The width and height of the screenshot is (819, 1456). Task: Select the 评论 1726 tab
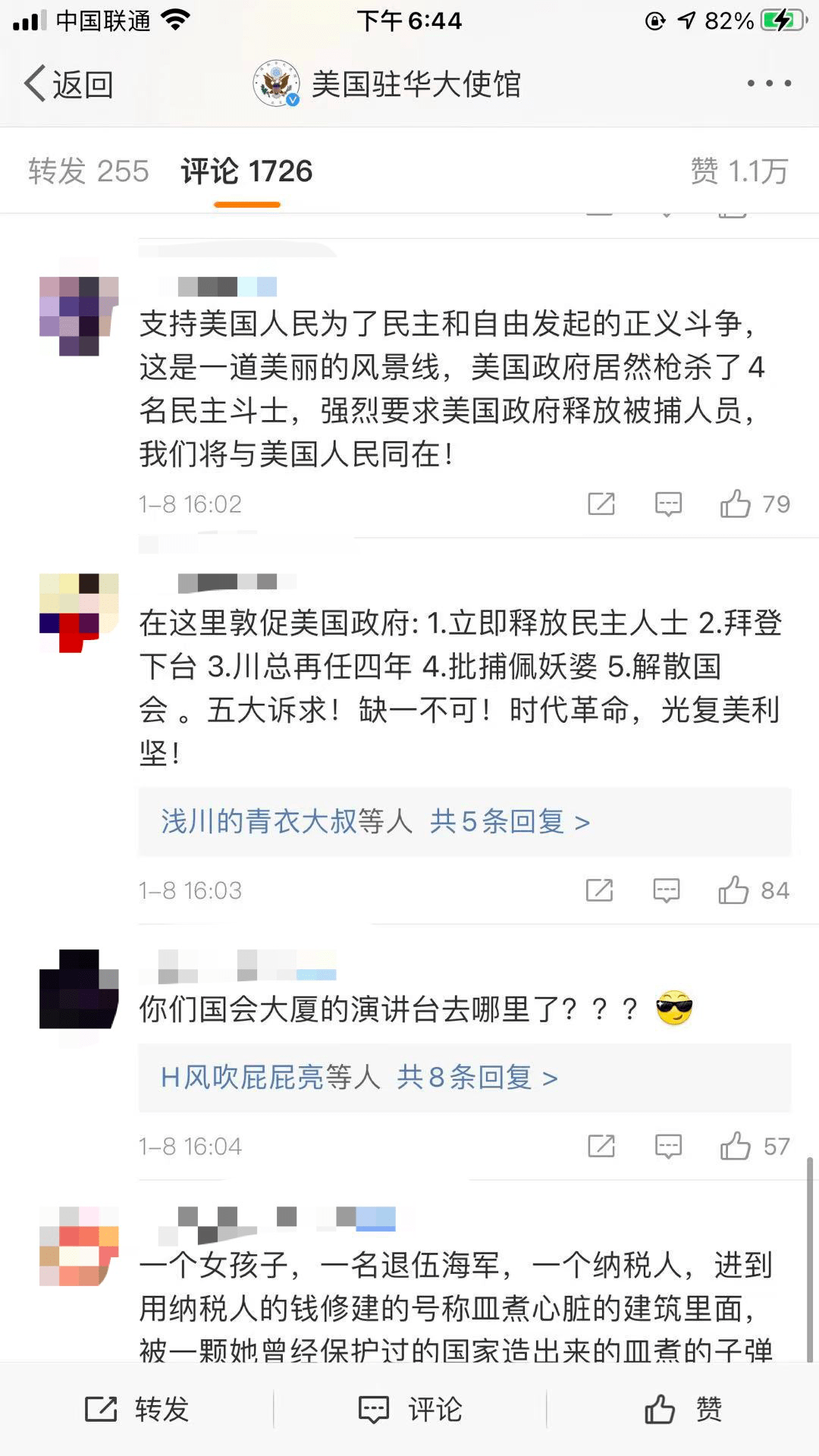point(246,171)
